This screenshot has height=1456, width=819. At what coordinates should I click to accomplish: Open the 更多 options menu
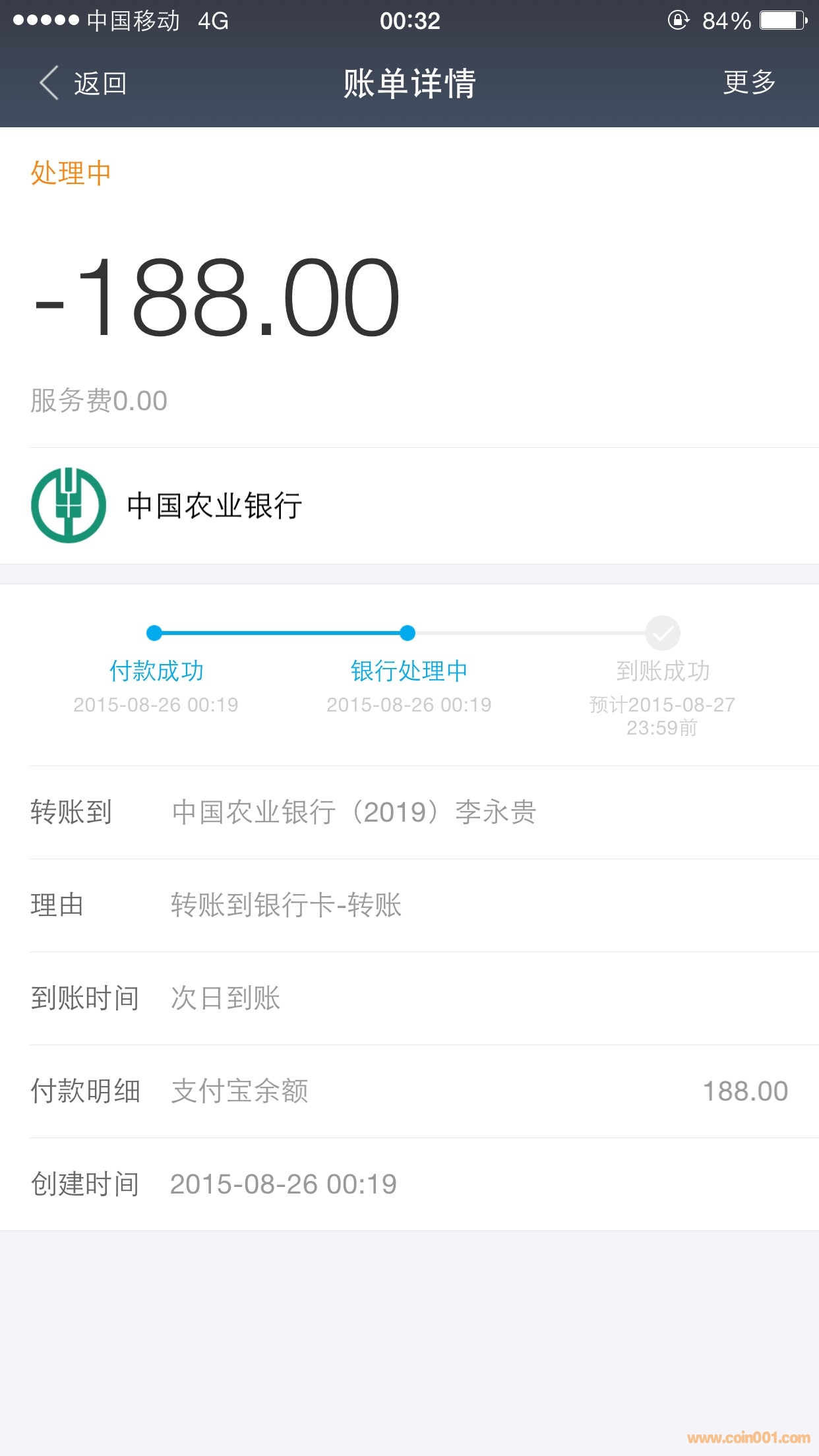point(749,82)
